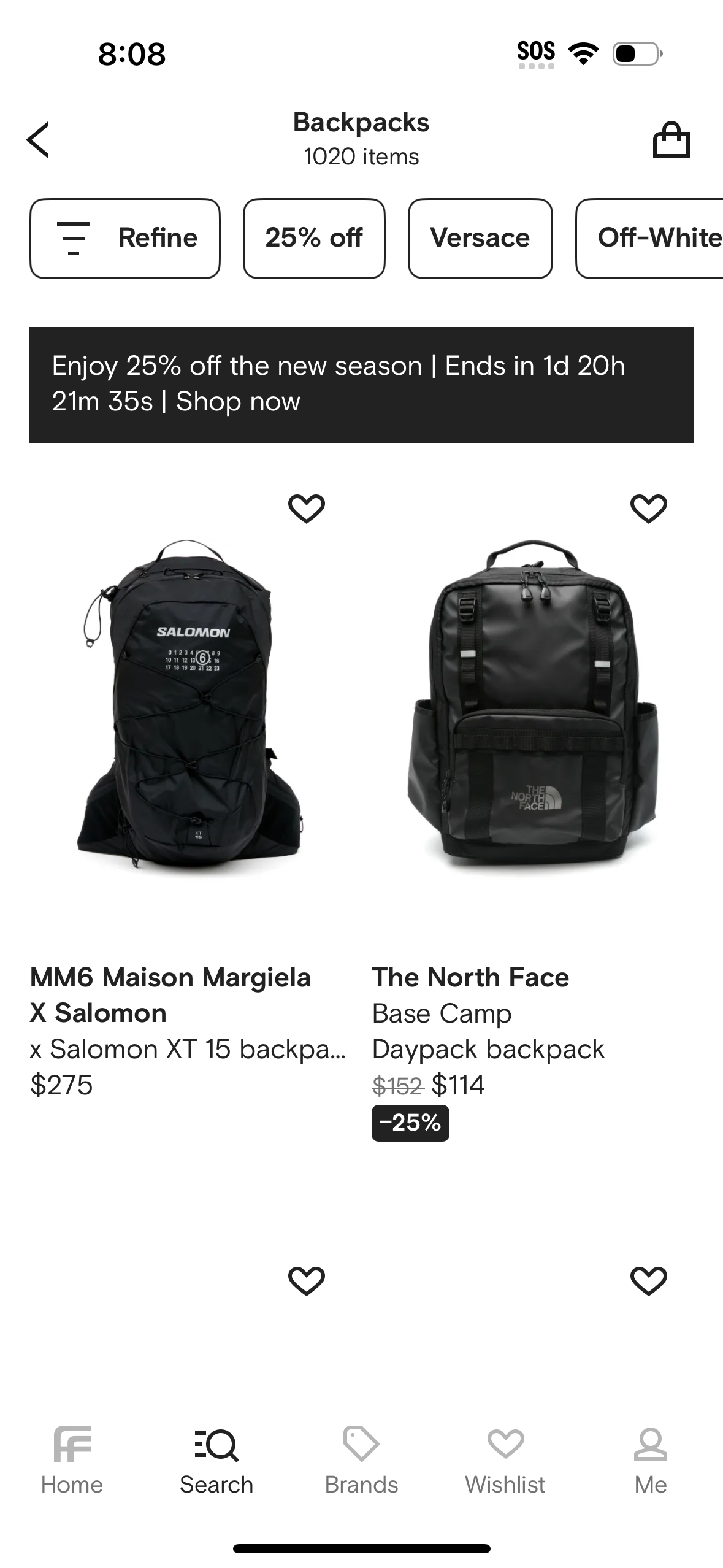
Task: Go back from the Backpacks list
Action: 38,140
